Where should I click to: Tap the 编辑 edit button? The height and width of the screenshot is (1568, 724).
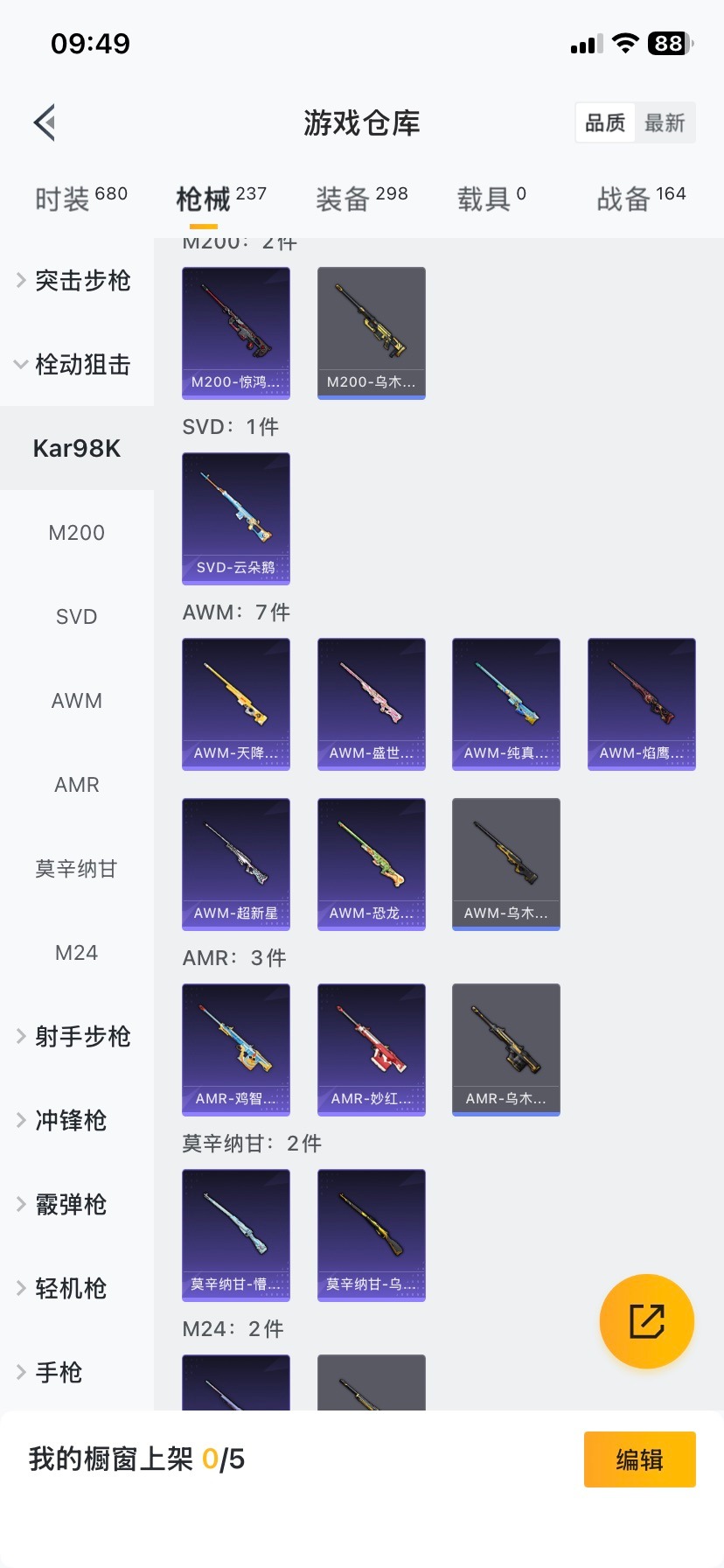[639, 1459]
